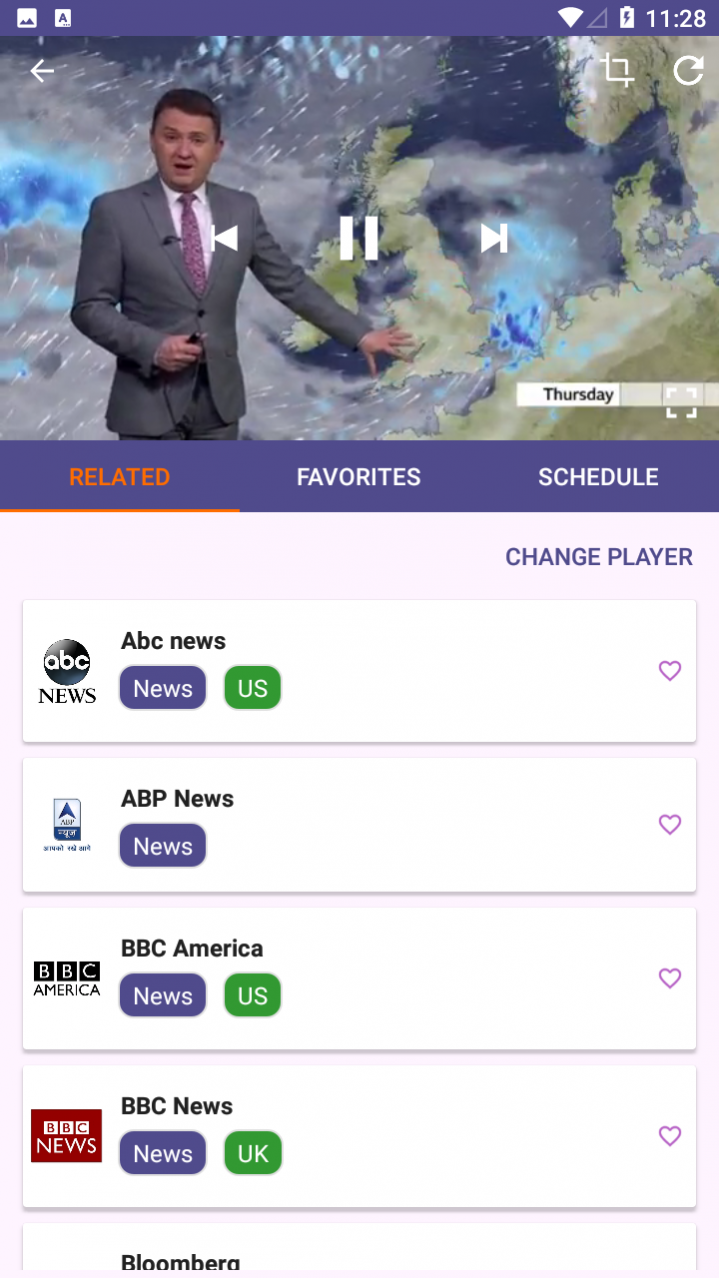Open the ABP News channel

pos(359,825)
